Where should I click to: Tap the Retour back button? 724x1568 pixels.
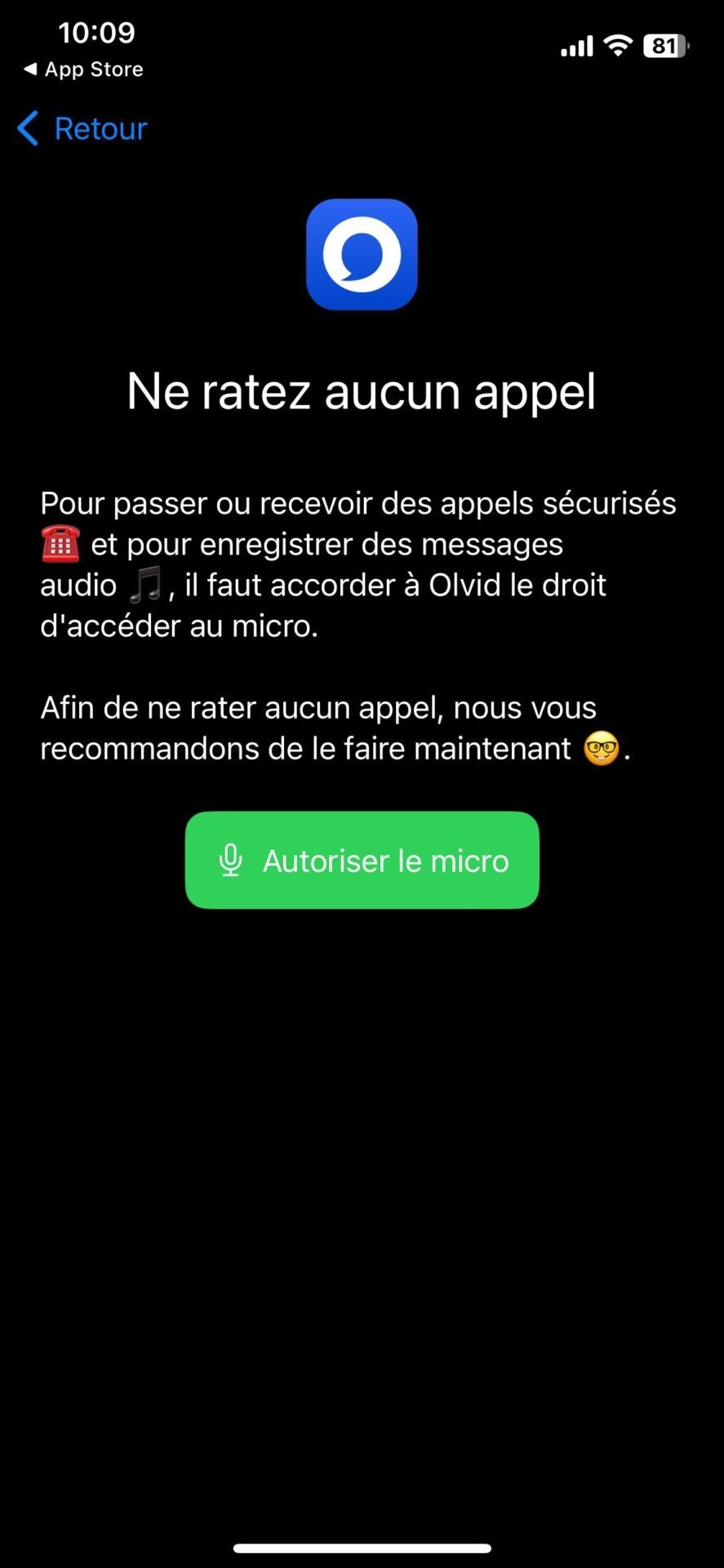click(82, 128)
